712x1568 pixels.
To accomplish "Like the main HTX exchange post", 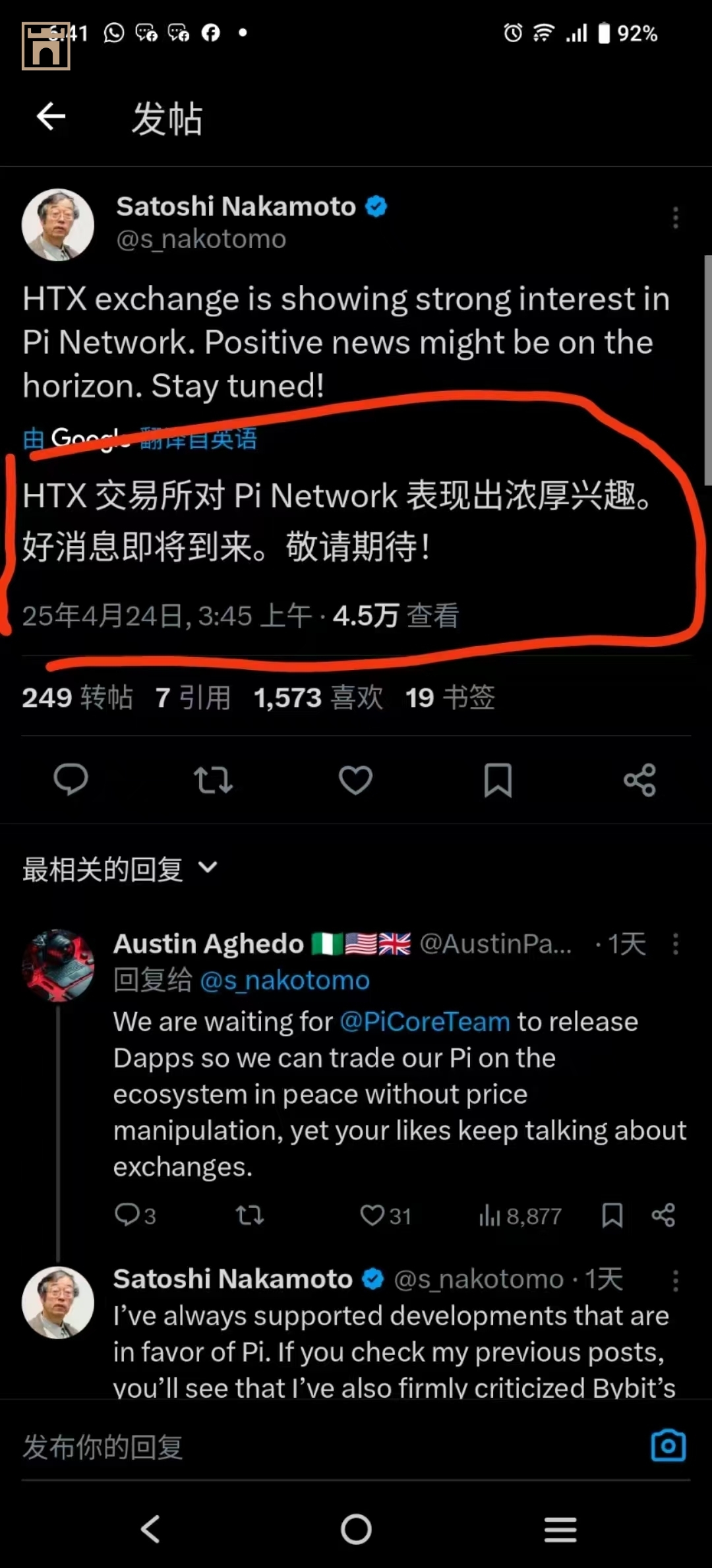I will point(355,780).
